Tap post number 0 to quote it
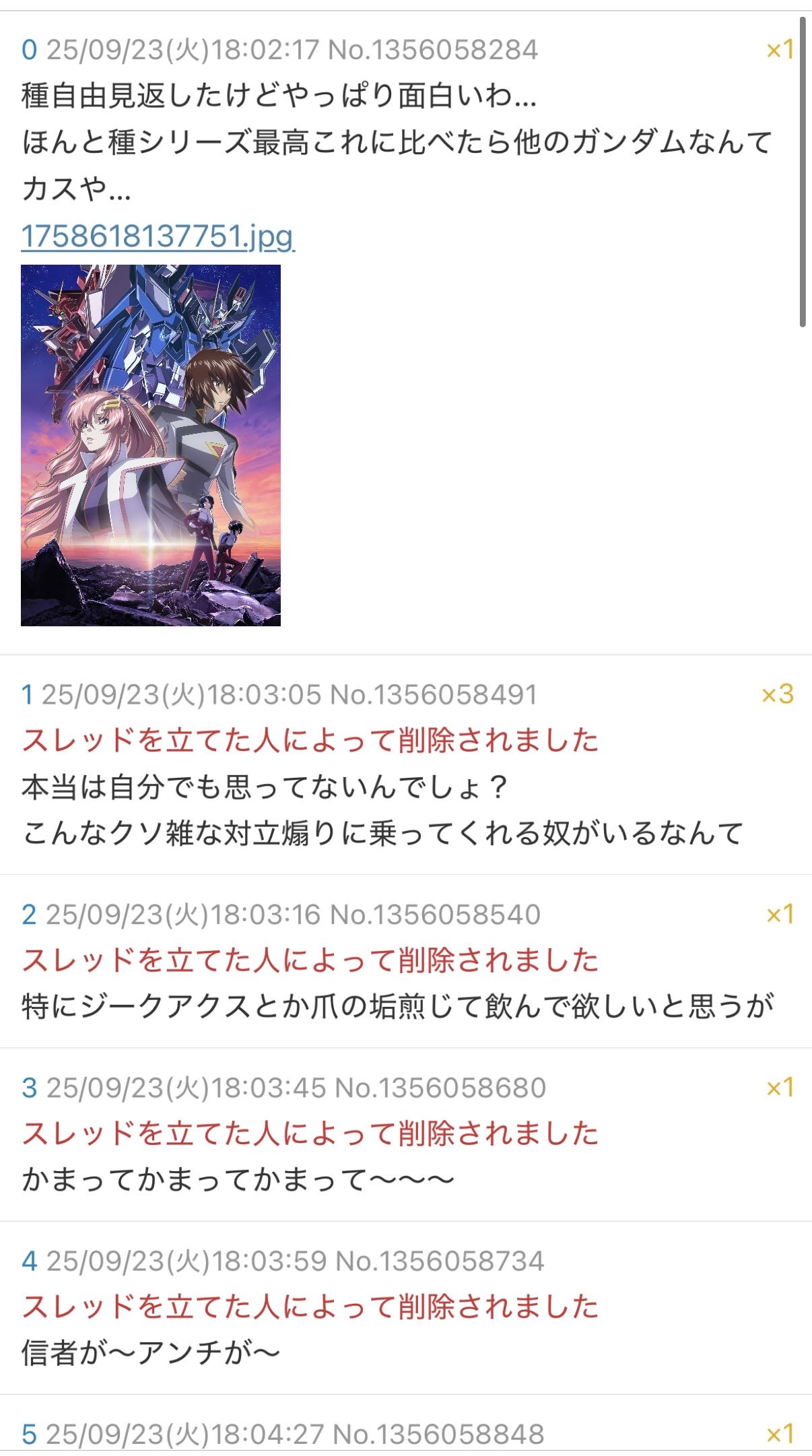812x1456 pixels. [29, 50]
